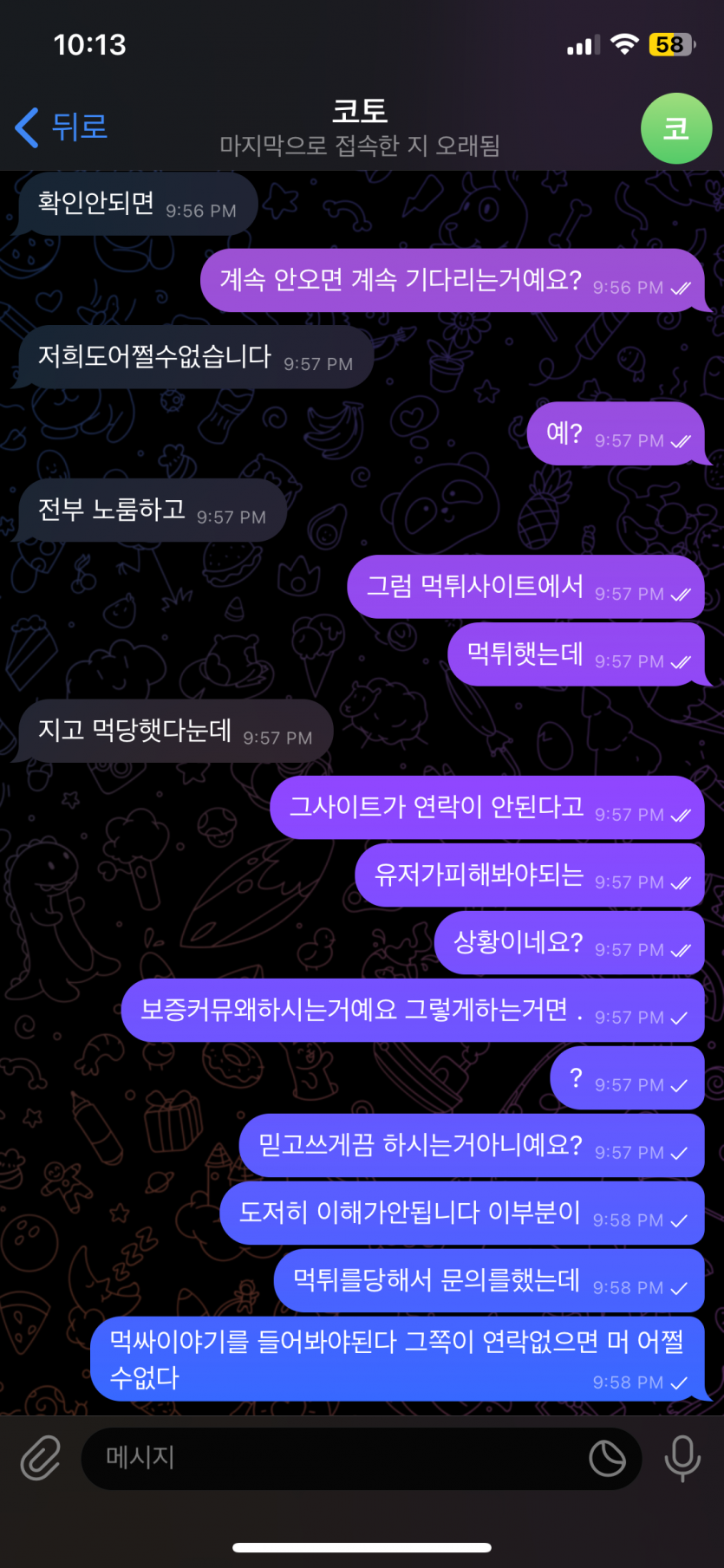This screenshot has height=1568, width=724.
Task: Go back with the 뒤로 button
Action: pos(62,127)
